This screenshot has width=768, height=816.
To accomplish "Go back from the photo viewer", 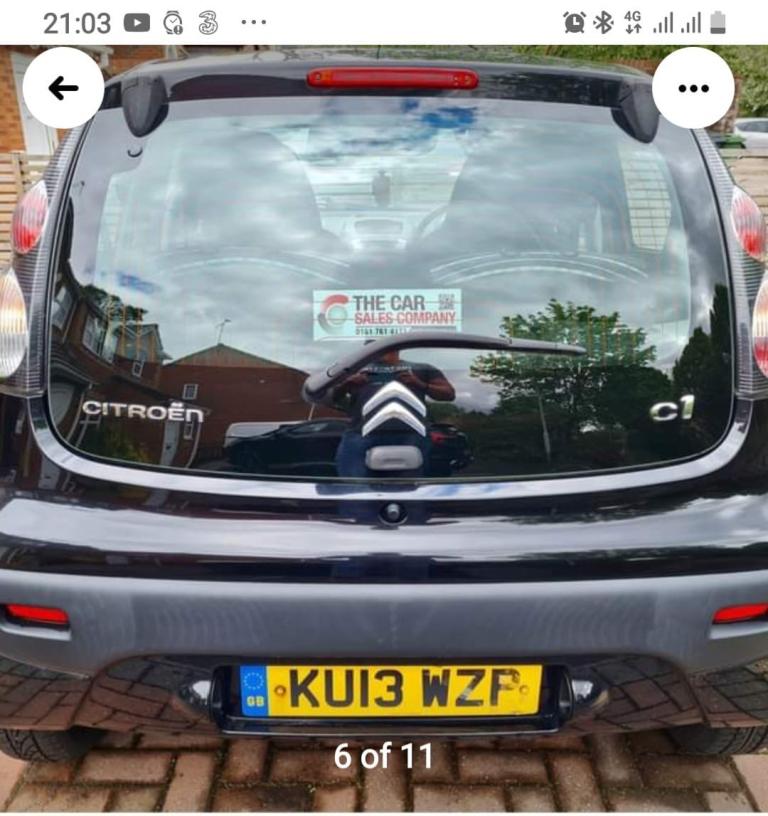I will [63, 88].
